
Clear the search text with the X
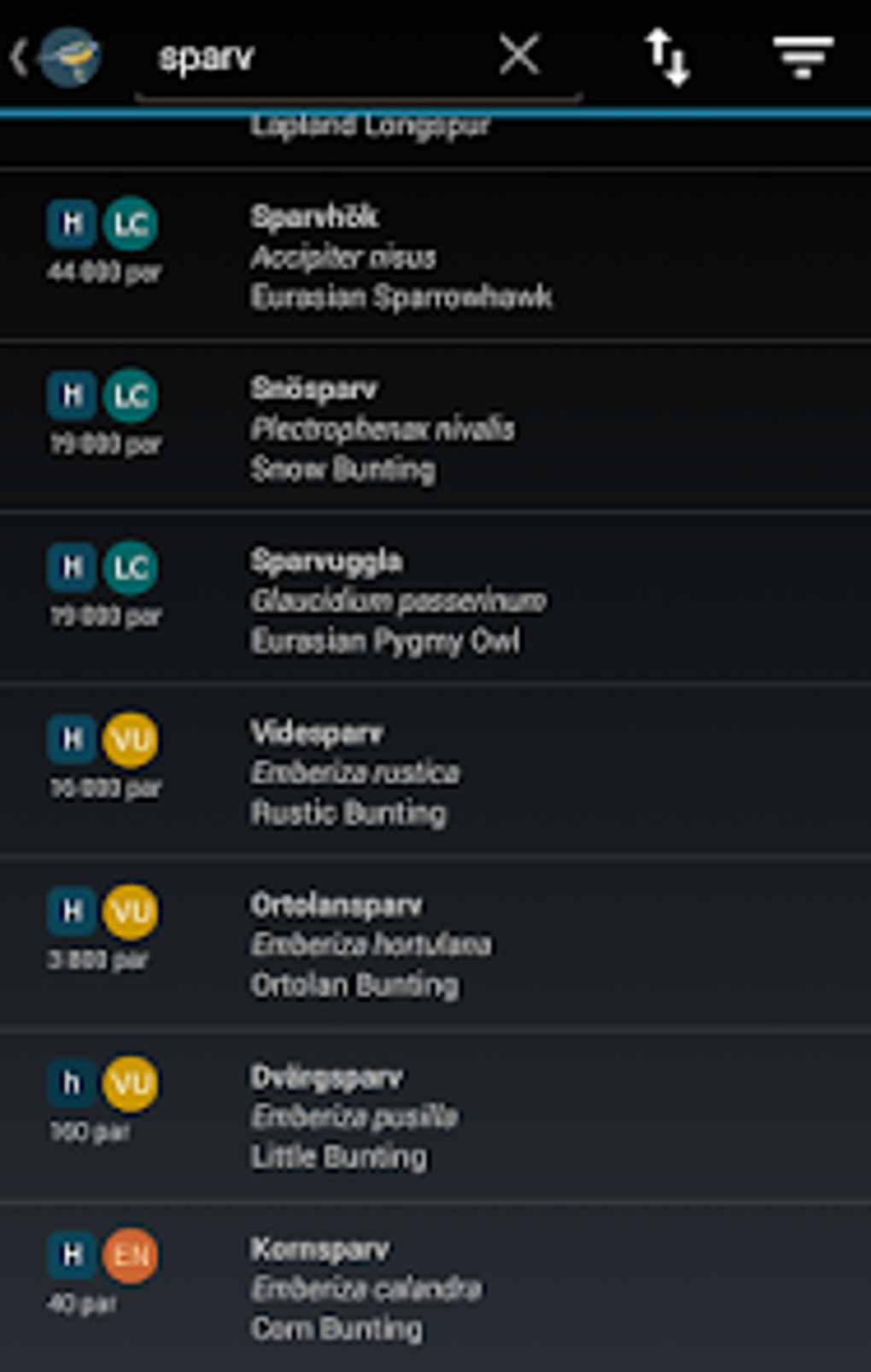[519, 56]
